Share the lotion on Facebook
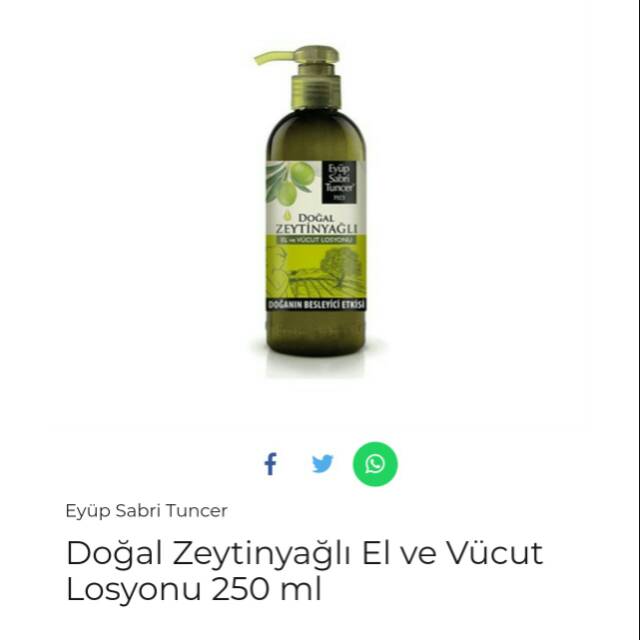This screenshot has width=640, height=640. [x=270, y=464]
